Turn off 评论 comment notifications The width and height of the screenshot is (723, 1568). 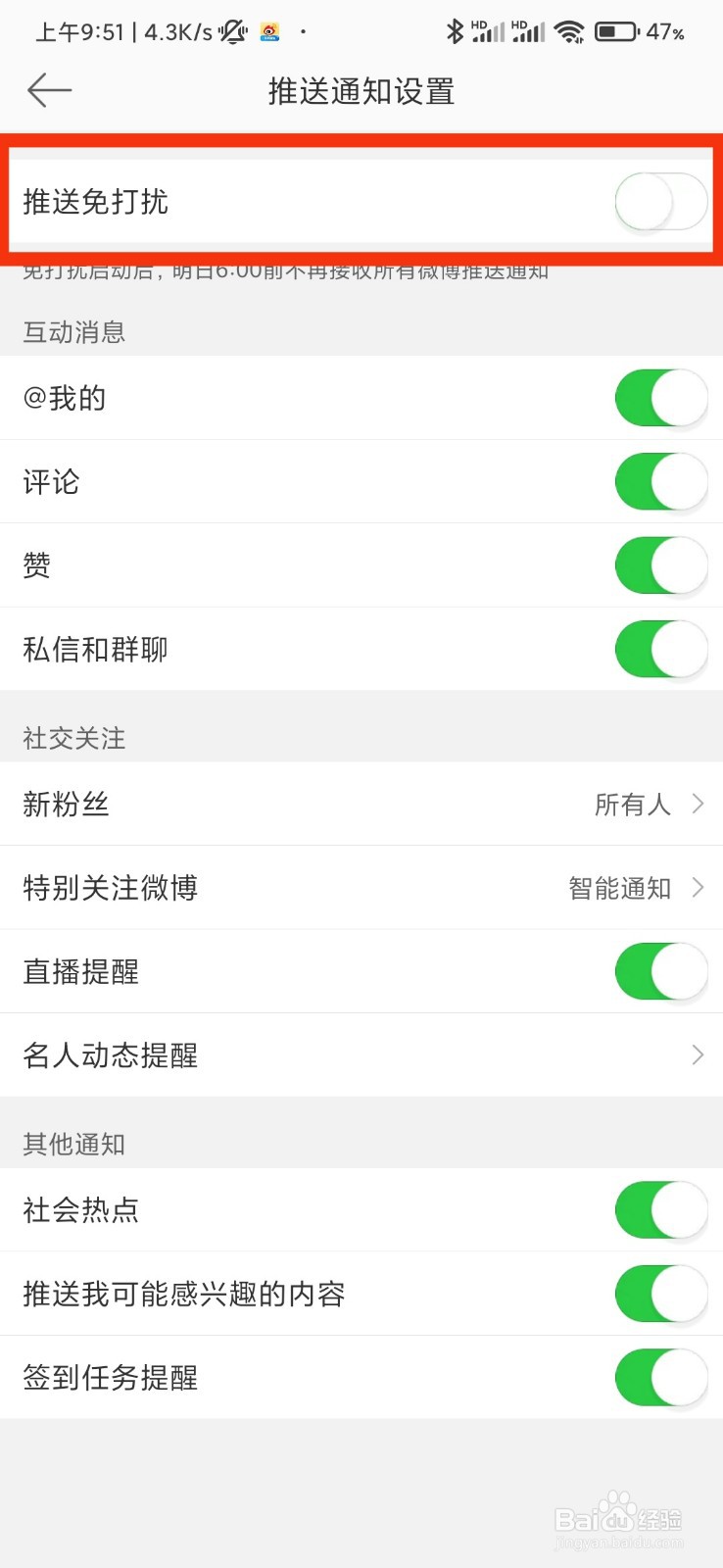659,481
